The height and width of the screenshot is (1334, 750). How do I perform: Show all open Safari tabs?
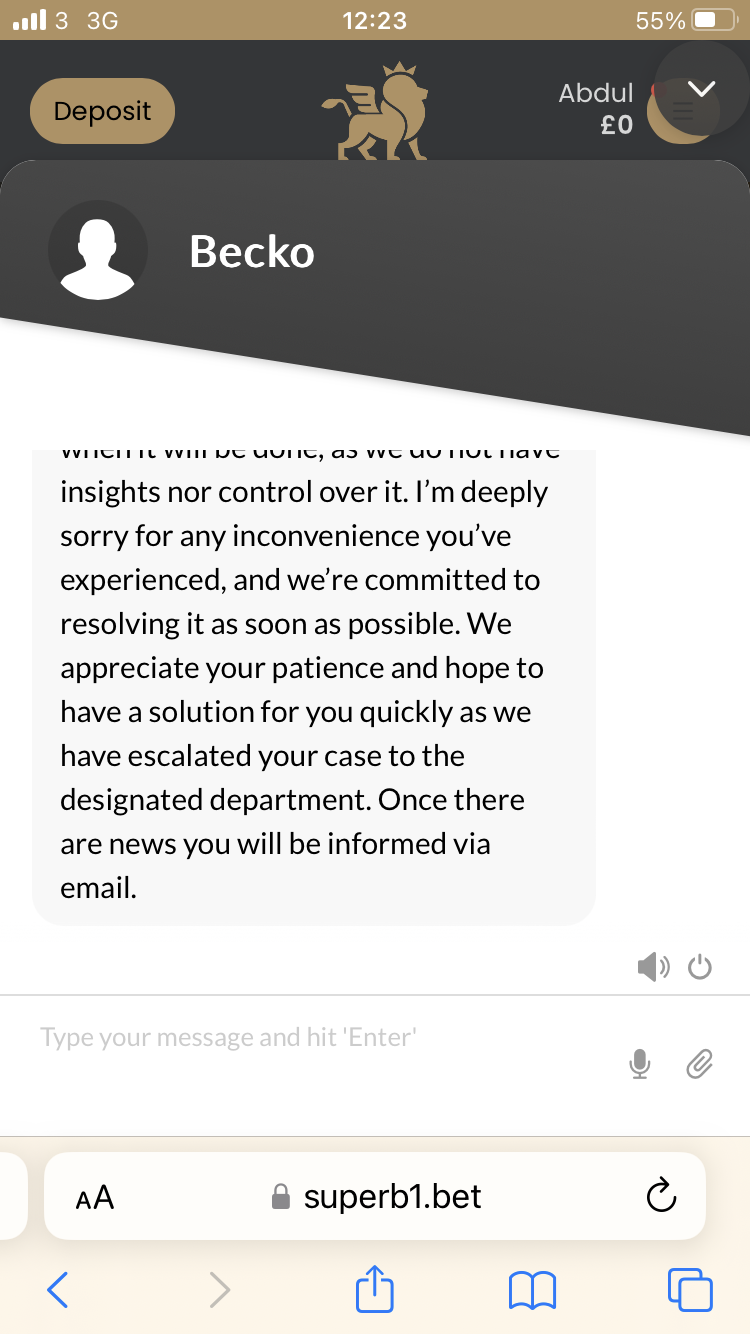click(690, 1290)
